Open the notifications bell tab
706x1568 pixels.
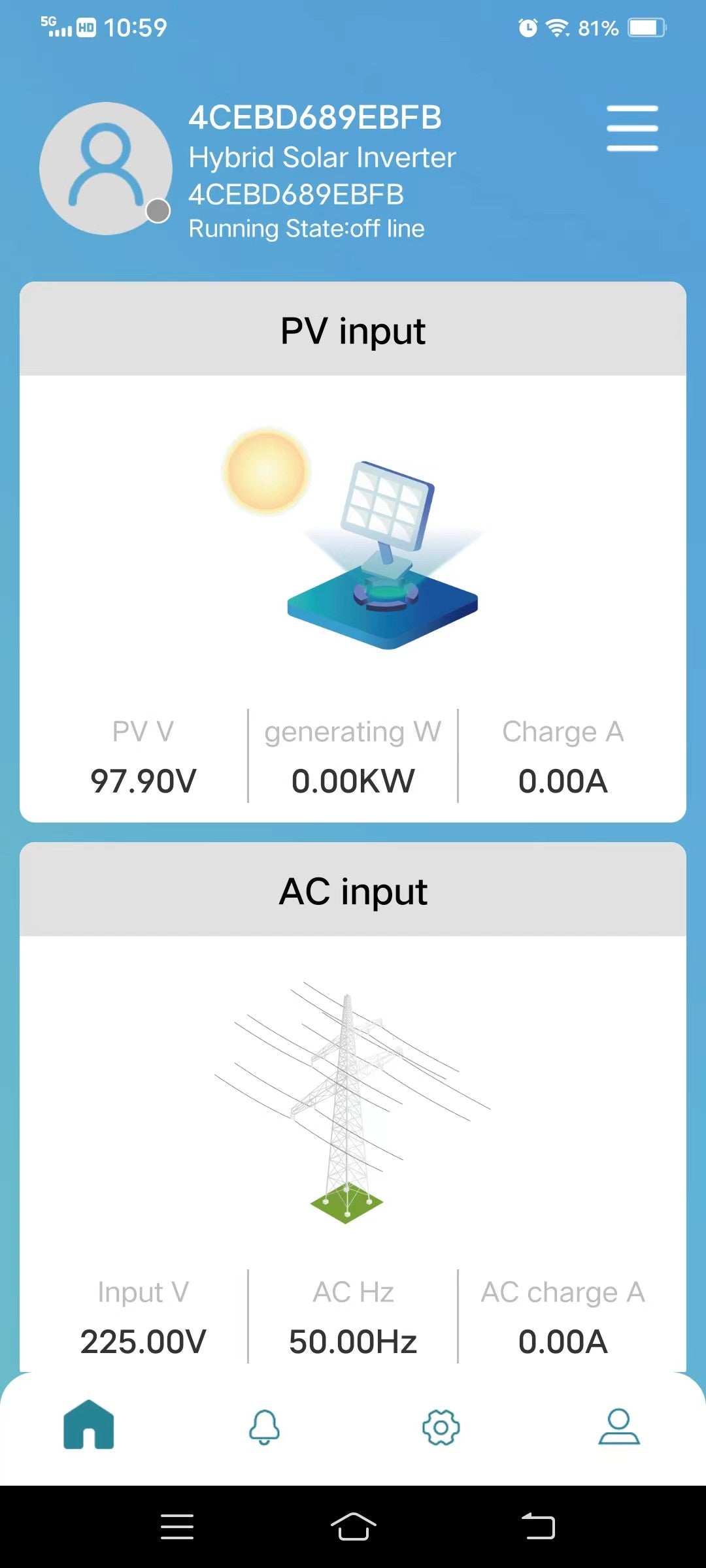click(264, 1427)
